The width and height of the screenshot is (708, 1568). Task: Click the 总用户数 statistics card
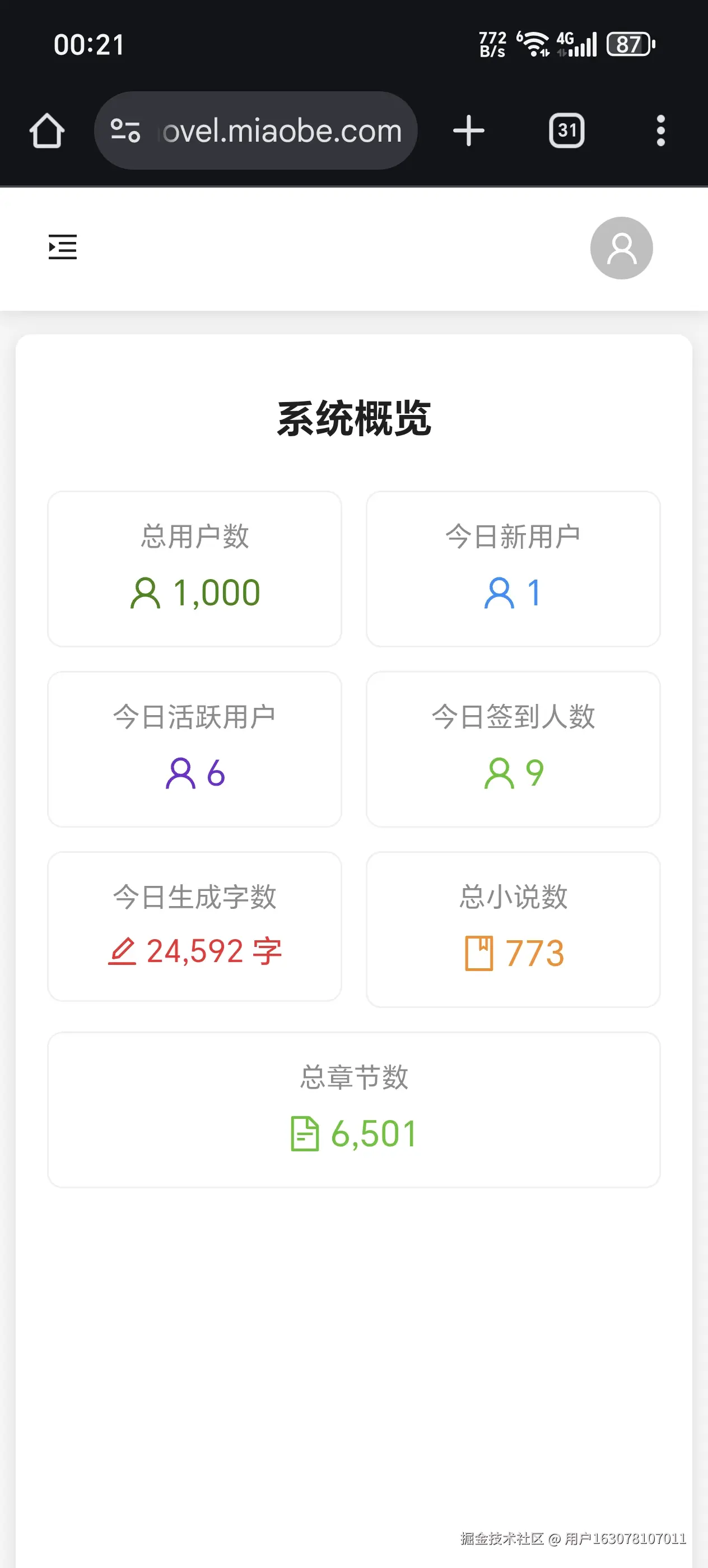(195, 568)
